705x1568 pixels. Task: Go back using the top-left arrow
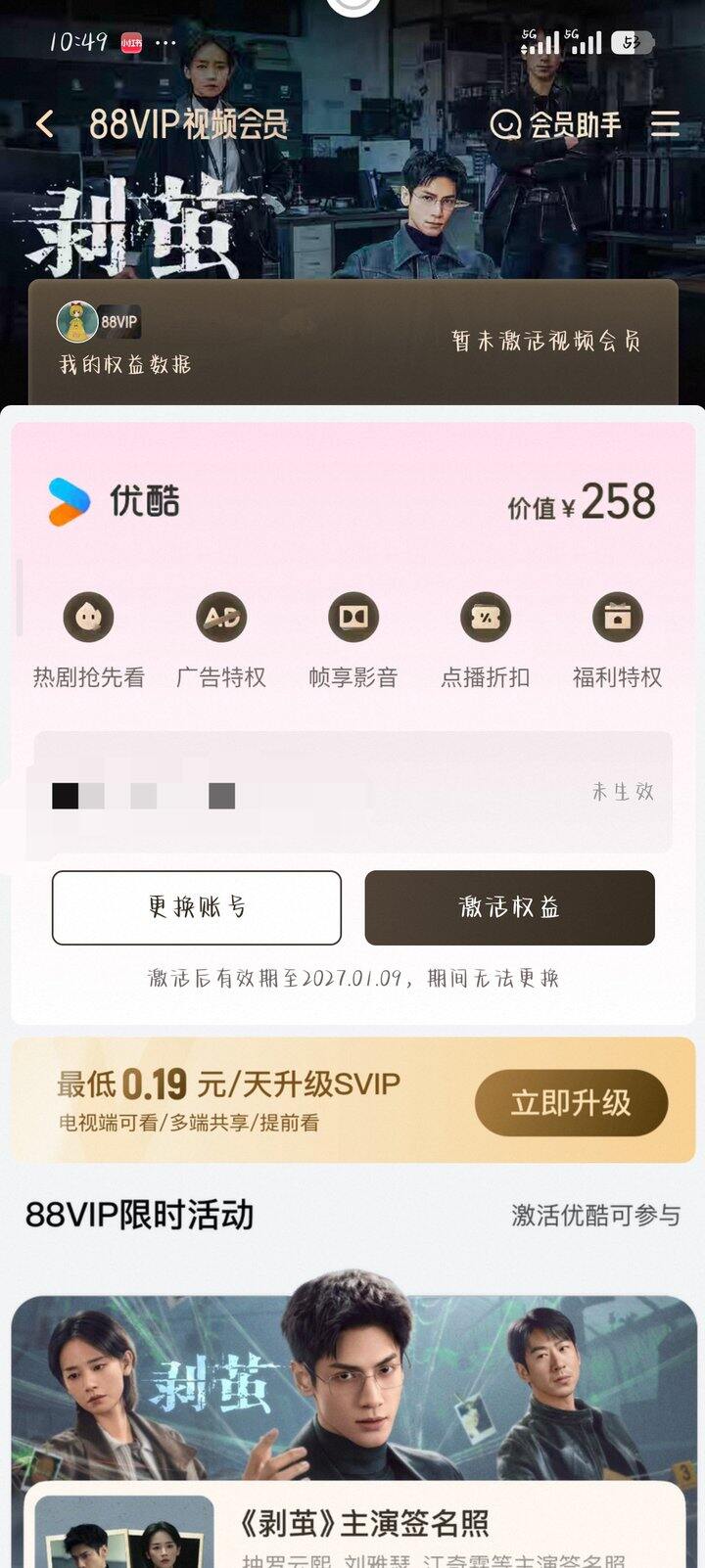coord(45,124)
